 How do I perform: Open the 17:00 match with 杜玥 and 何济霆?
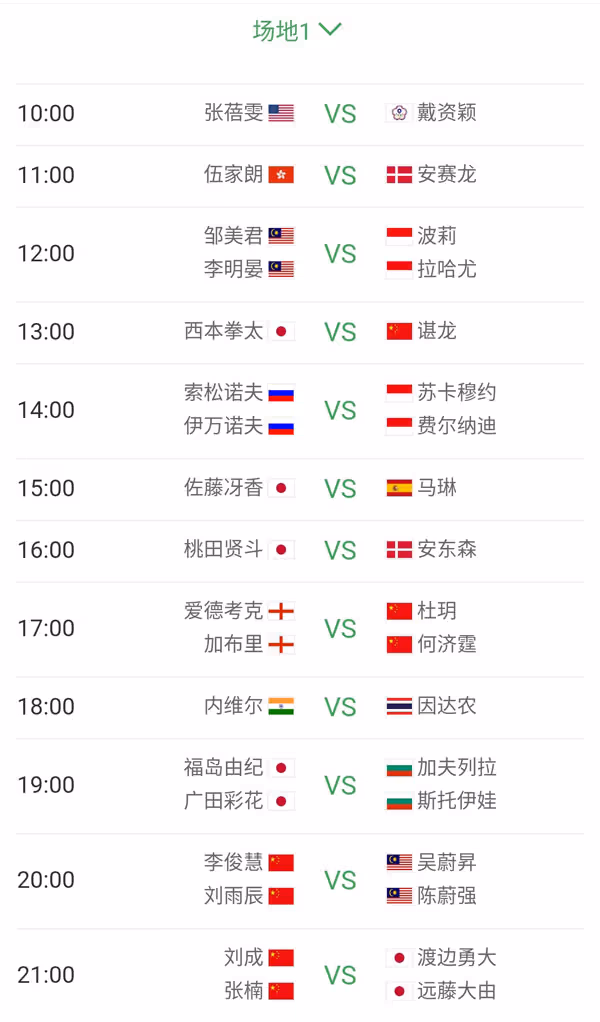[300, 628]
